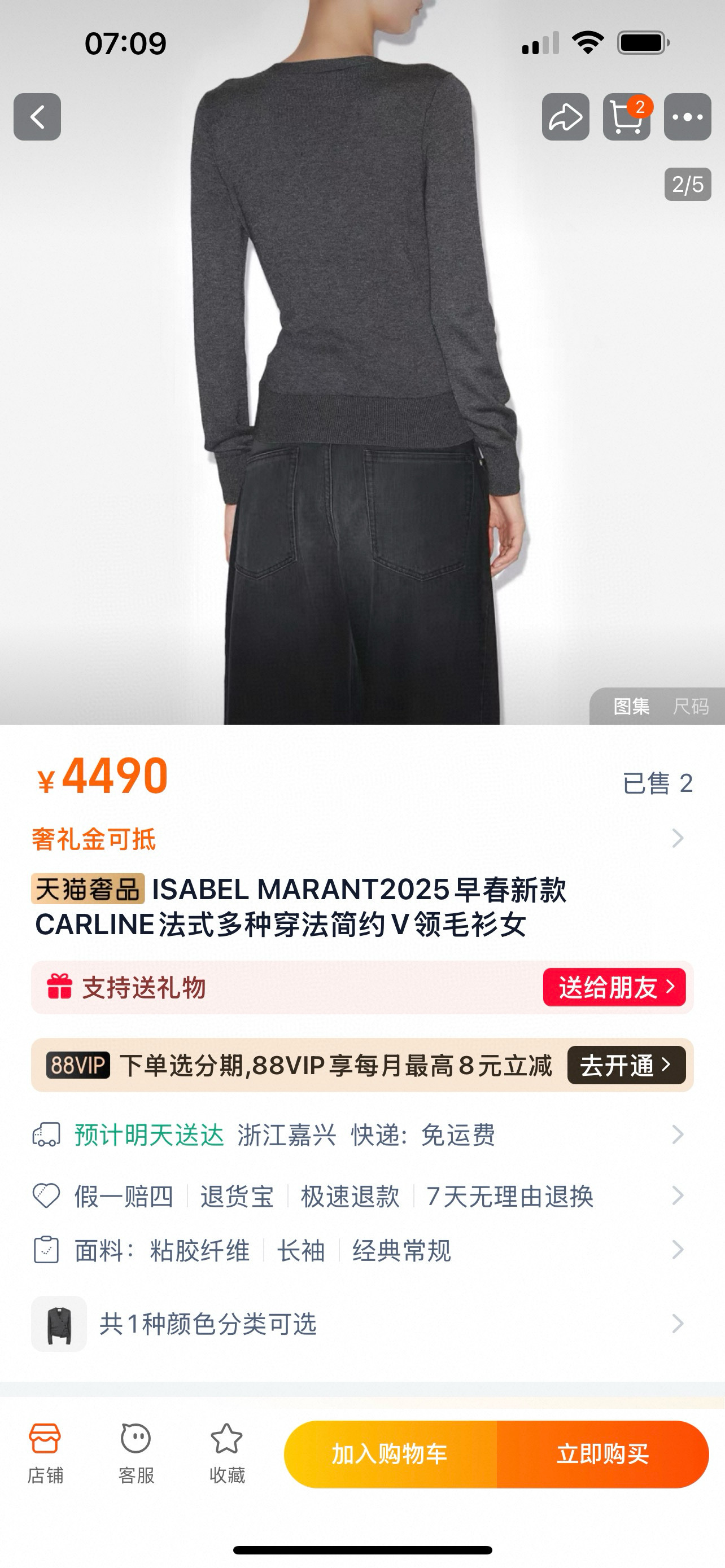Tap 去开通 to activate 88VIP
The width and height of the screenshot is (725, 1568).
tap(626, 1065)
